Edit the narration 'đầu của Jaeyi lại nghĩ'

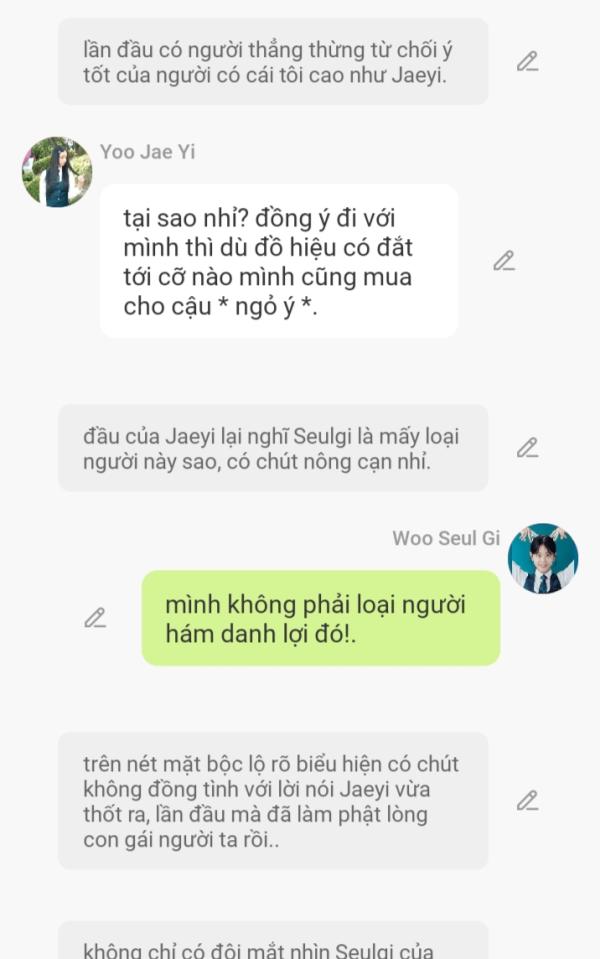coord(527,448)
